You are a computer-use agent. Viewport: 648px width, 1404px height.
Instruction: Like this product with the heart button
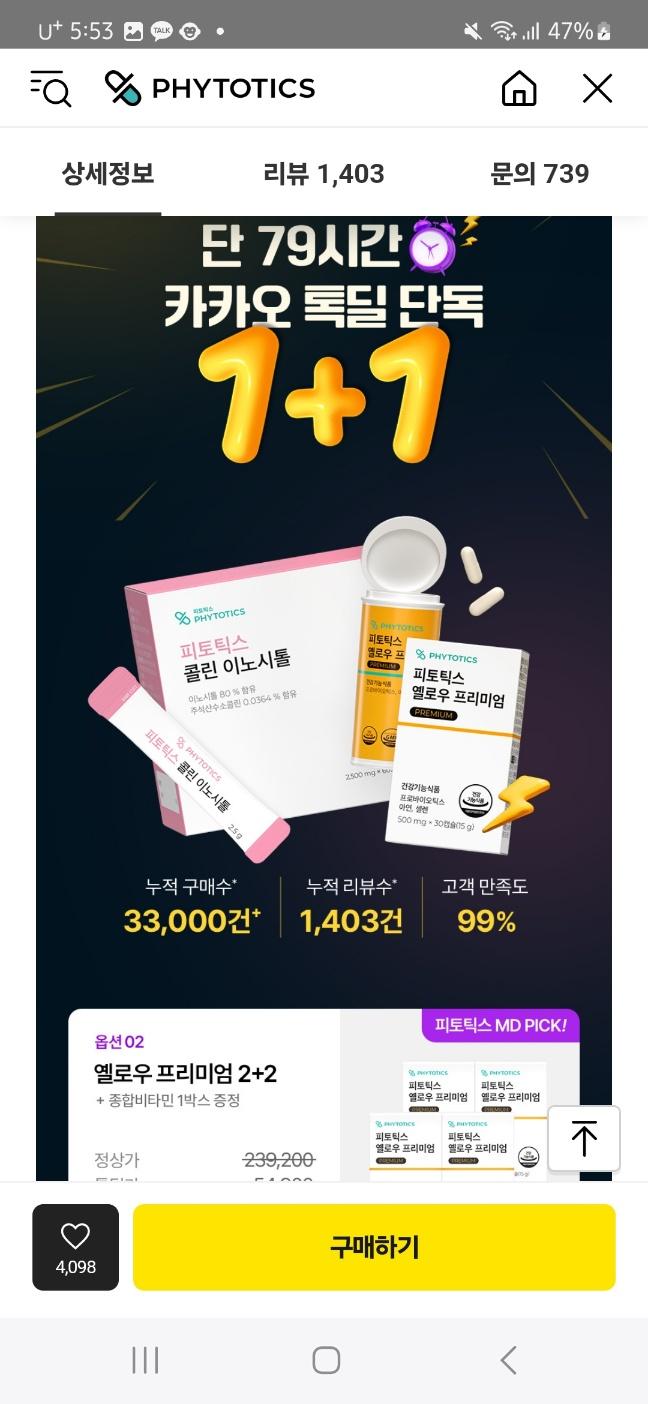tap(75, 1246)
